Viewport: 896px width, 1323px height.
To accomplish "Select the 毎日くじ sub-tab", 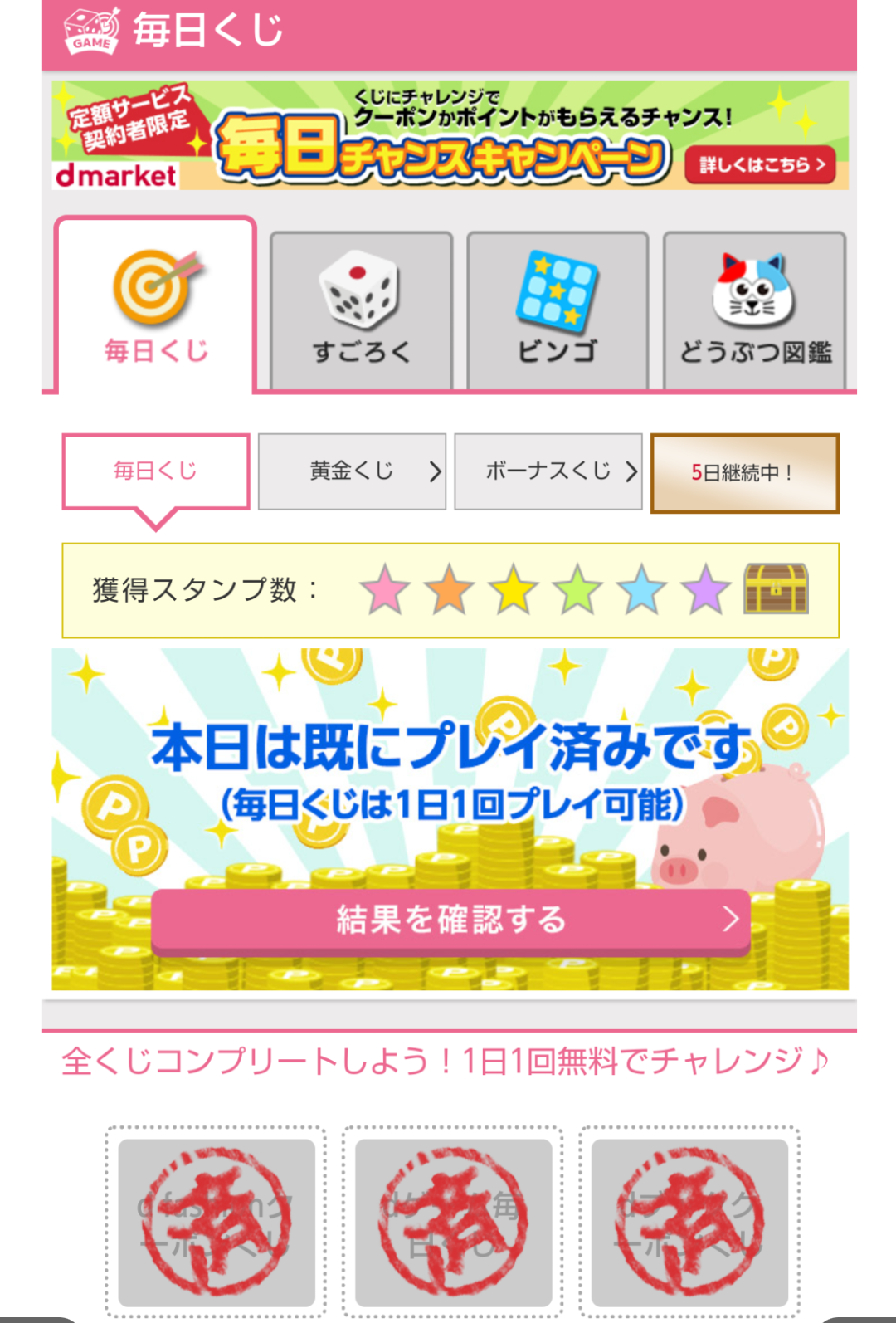I will [x=156, y=471].
